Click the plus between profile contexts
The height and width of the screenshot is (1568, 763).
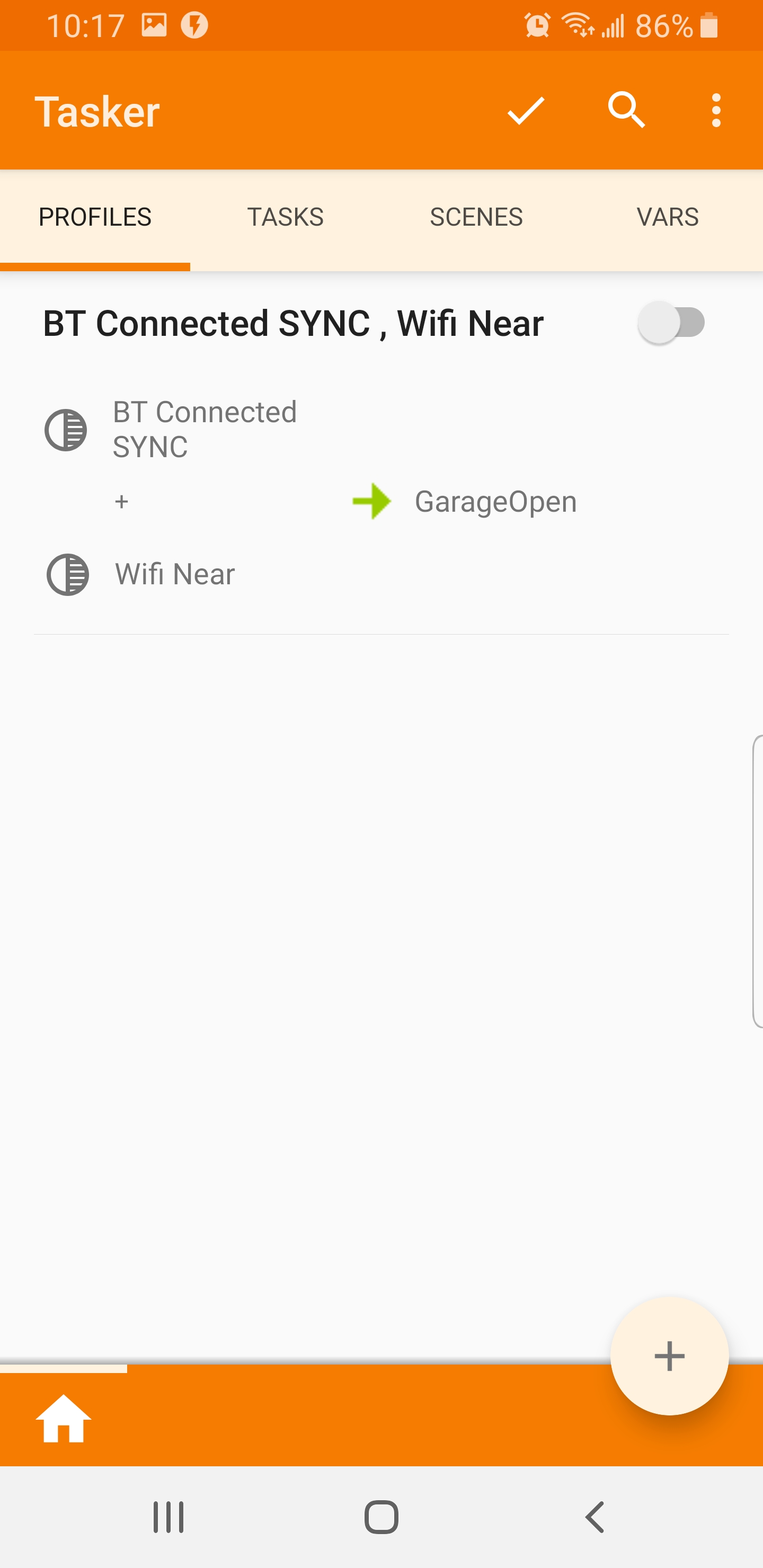[121, 502]
